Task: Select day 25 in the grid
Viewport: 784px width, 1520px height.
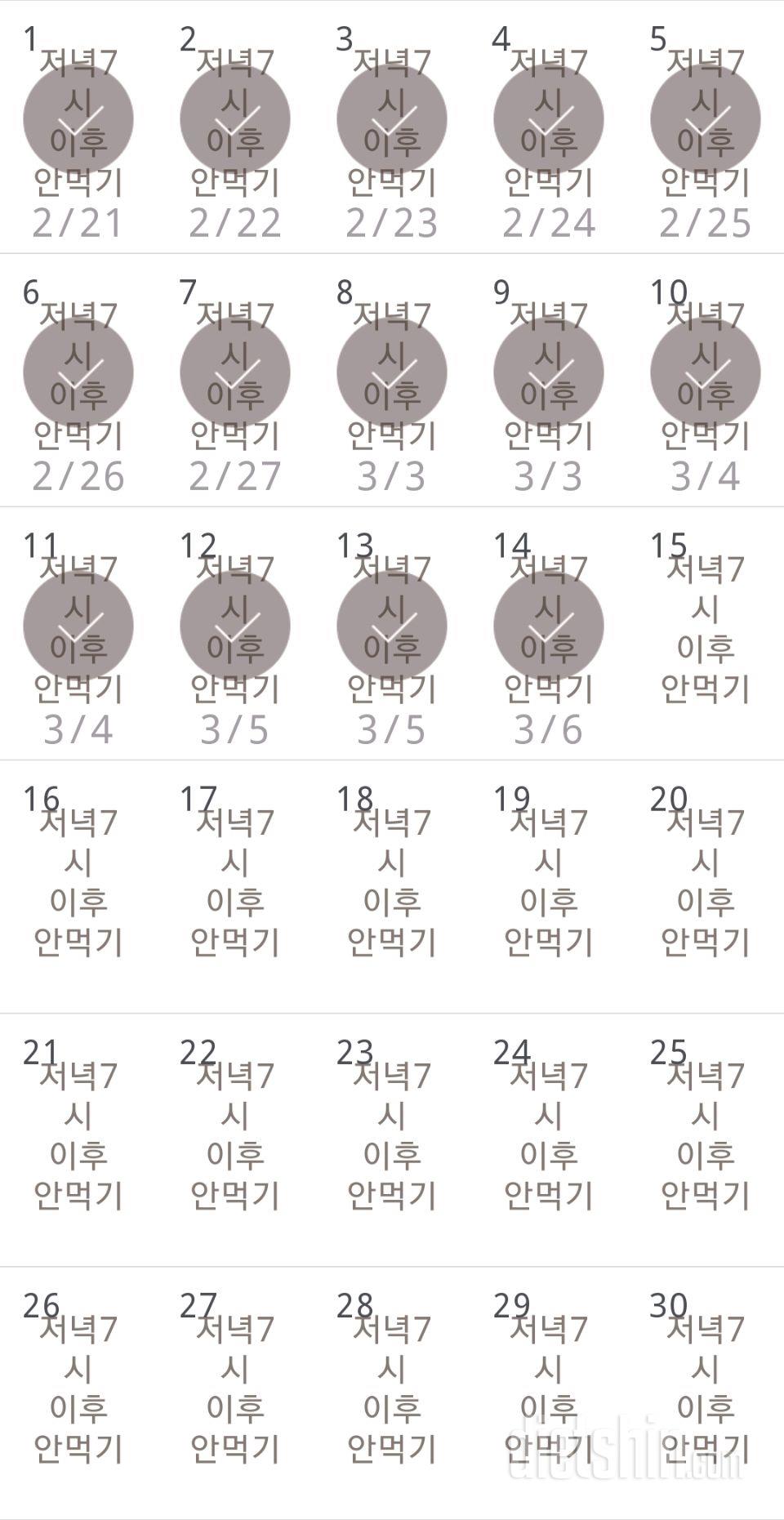Action: tap(705, 1134)
